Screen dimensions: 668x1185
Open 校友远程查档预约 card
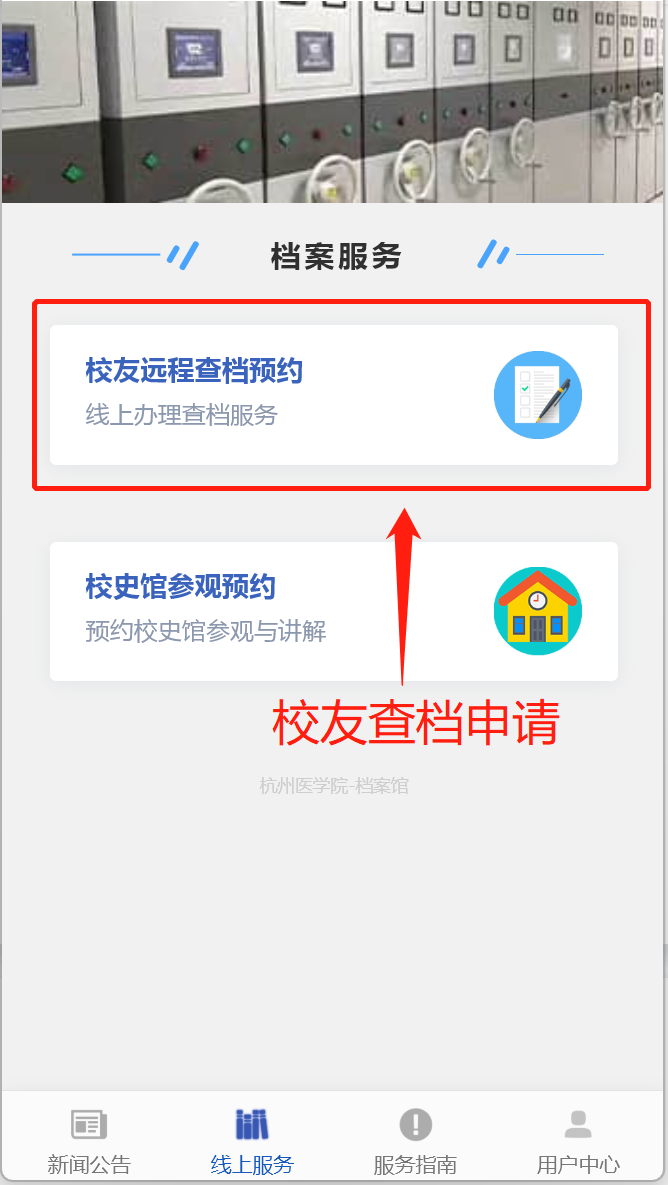[x=333, y=395]
